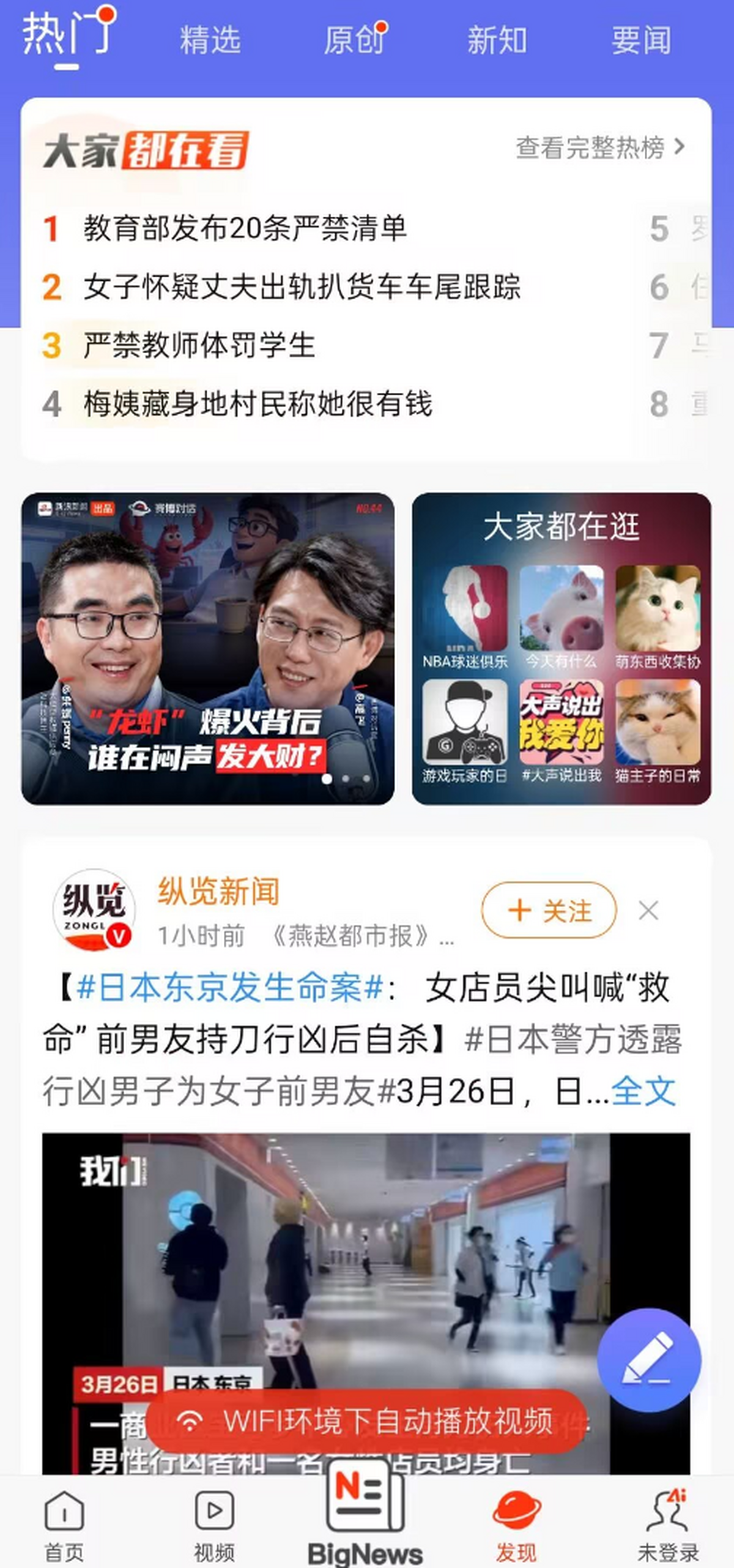This screenshot has height=1568, width=734.
Task: Select the 要闻 tab
Action: (641, 40)
